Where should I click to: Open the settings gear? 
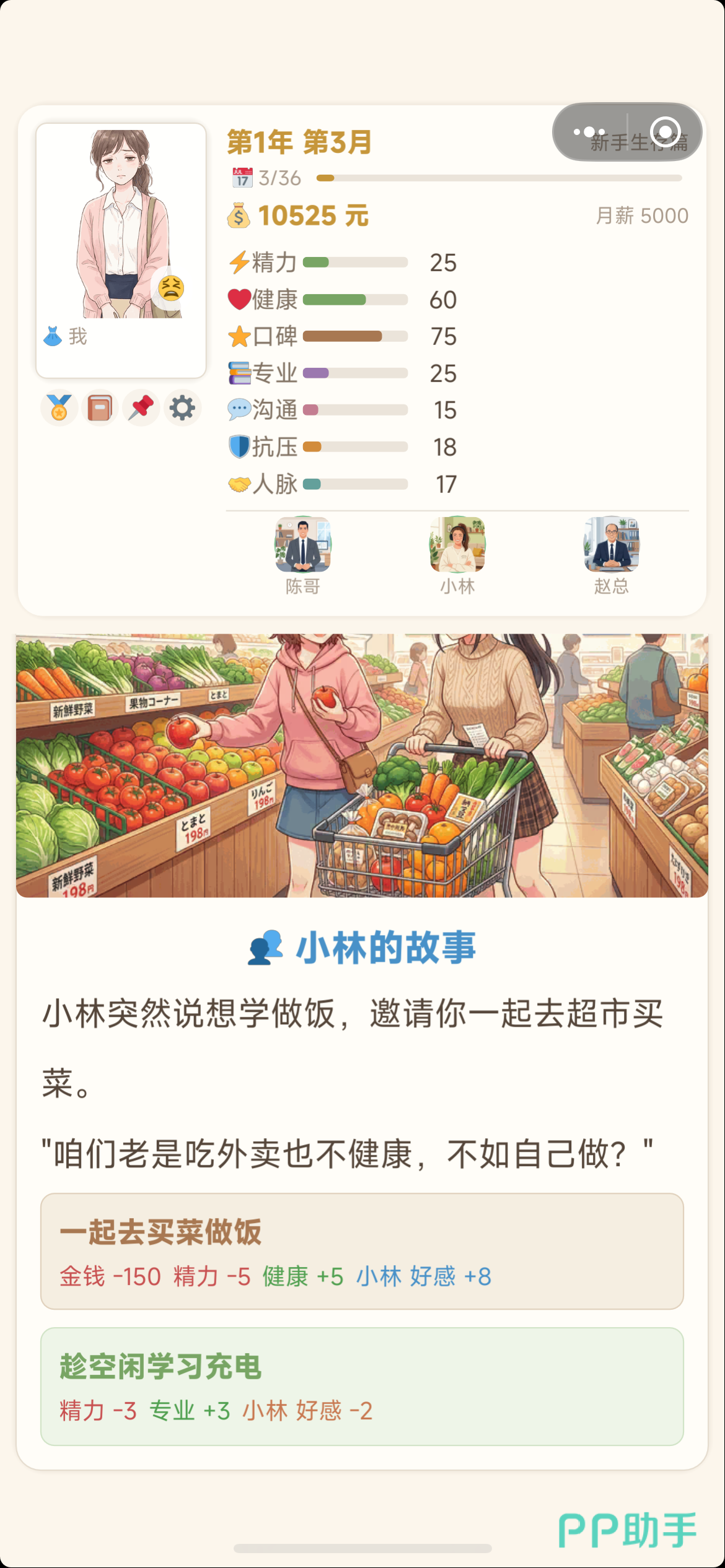182,408
